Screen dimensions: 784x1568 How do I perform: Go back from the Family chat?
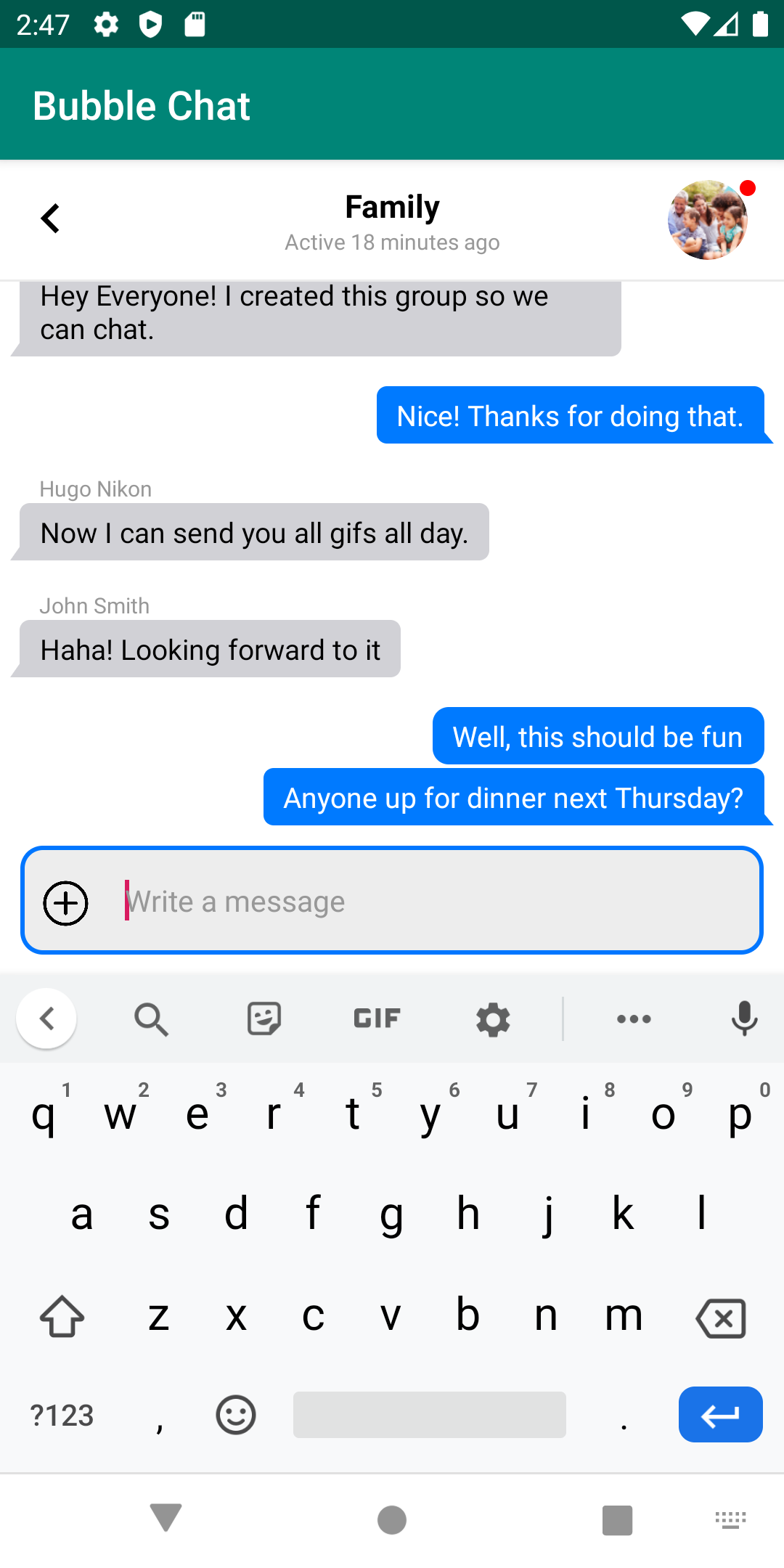pos(50,219)
